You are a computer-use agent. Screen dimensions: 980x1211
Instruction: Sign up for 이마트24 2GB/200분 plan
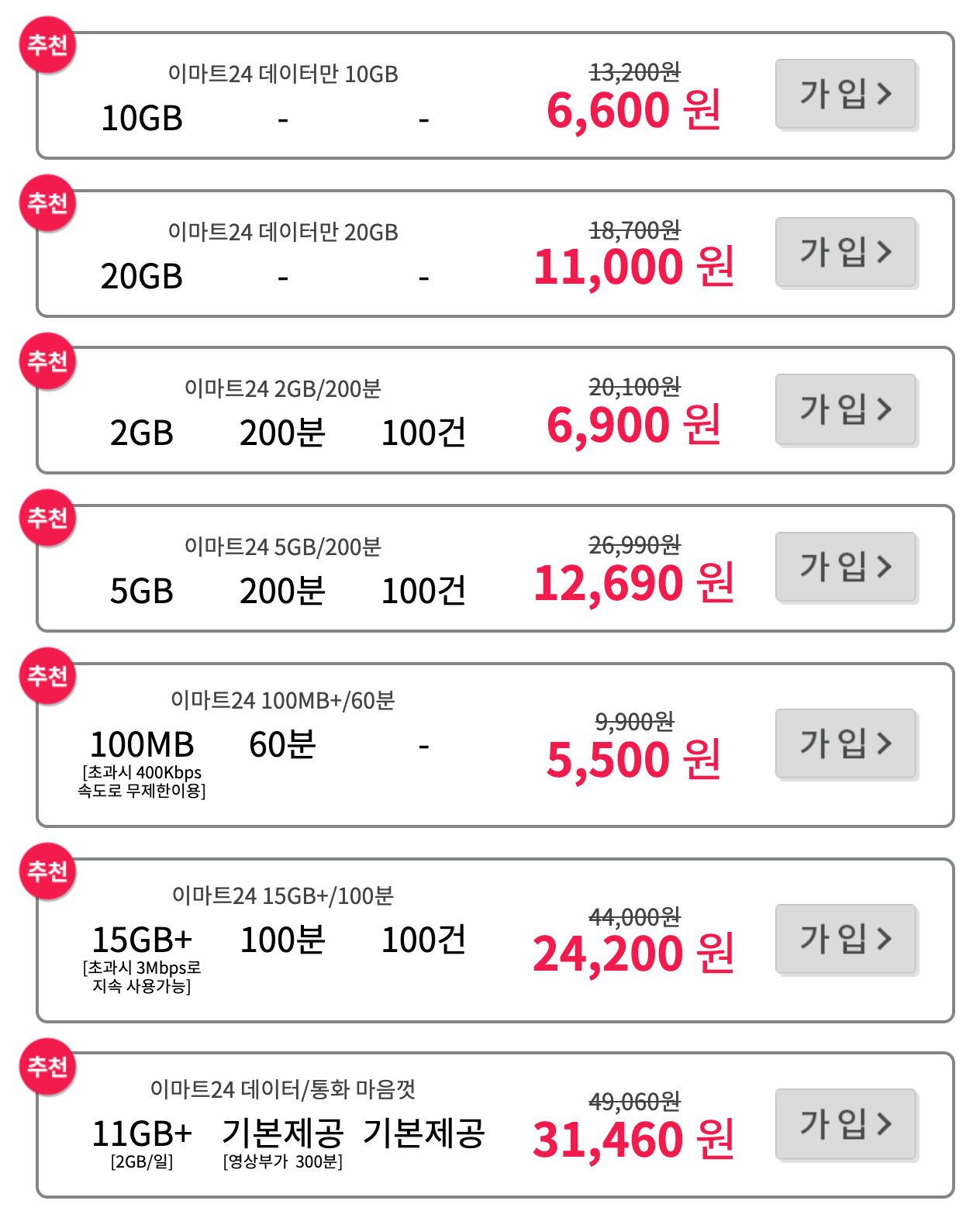[846, 409]
